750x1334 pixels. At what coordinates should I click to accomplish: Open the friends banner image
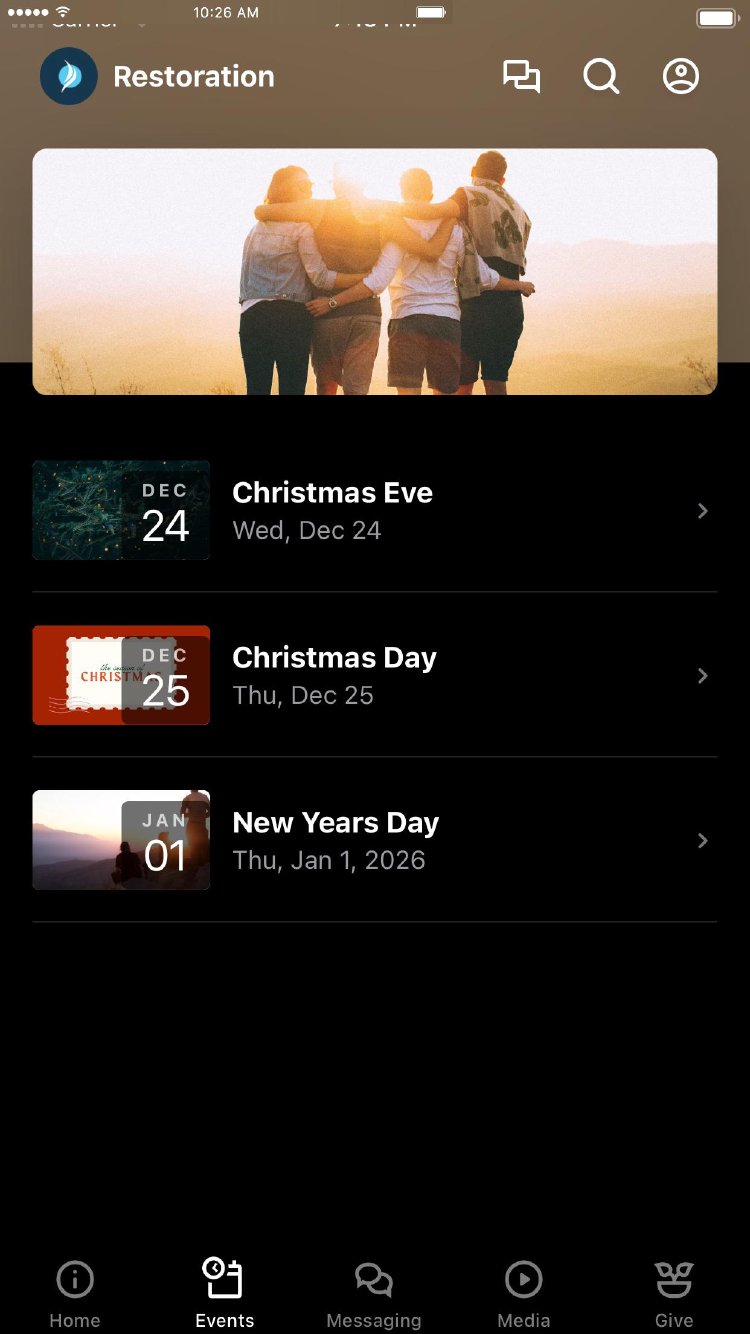pyautogui.click(x=375, y=272)
